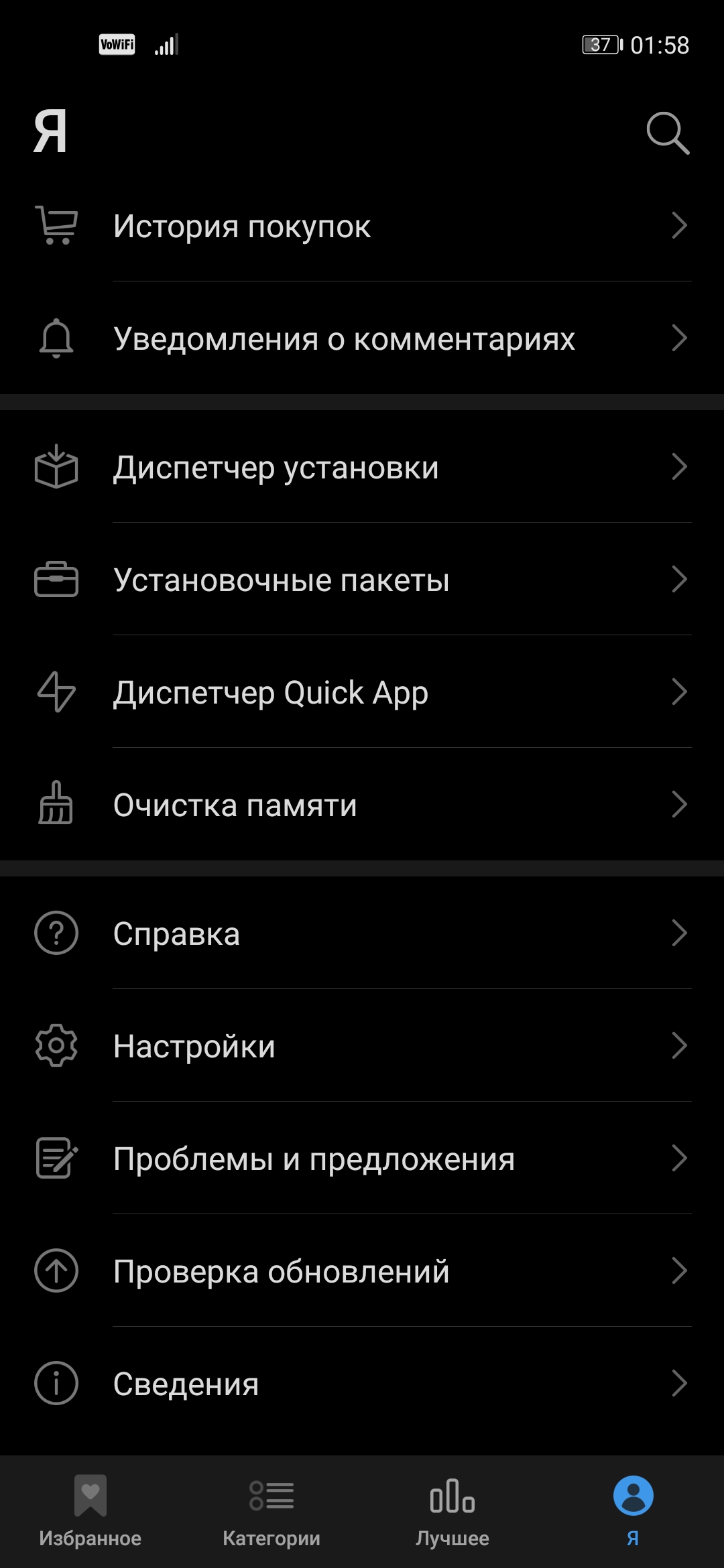Open Диспетчер установки
The height and width of the screenshot is (1568, 724).
(x=362, y=467)
